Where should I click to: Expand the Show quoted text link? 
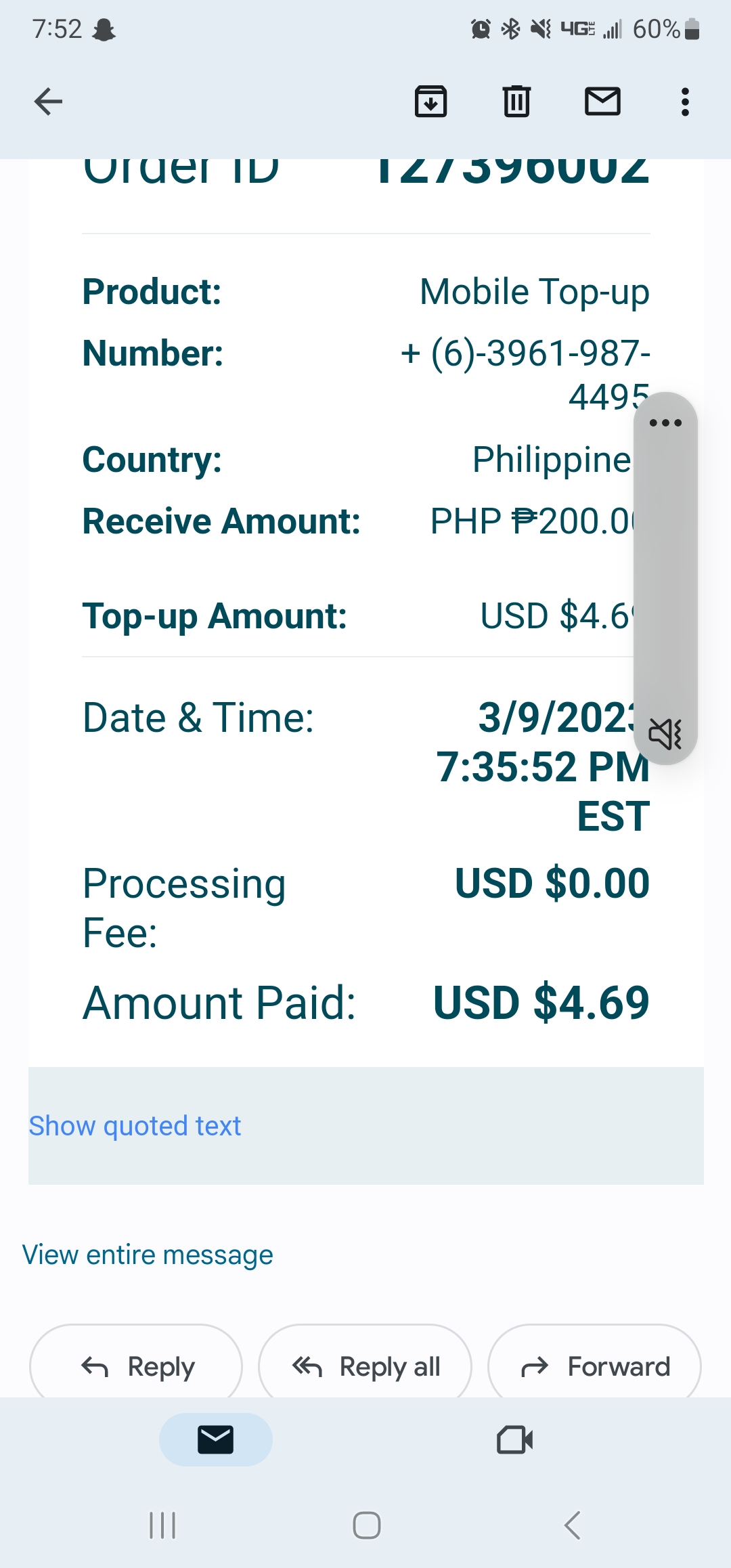coord(135,1126)
